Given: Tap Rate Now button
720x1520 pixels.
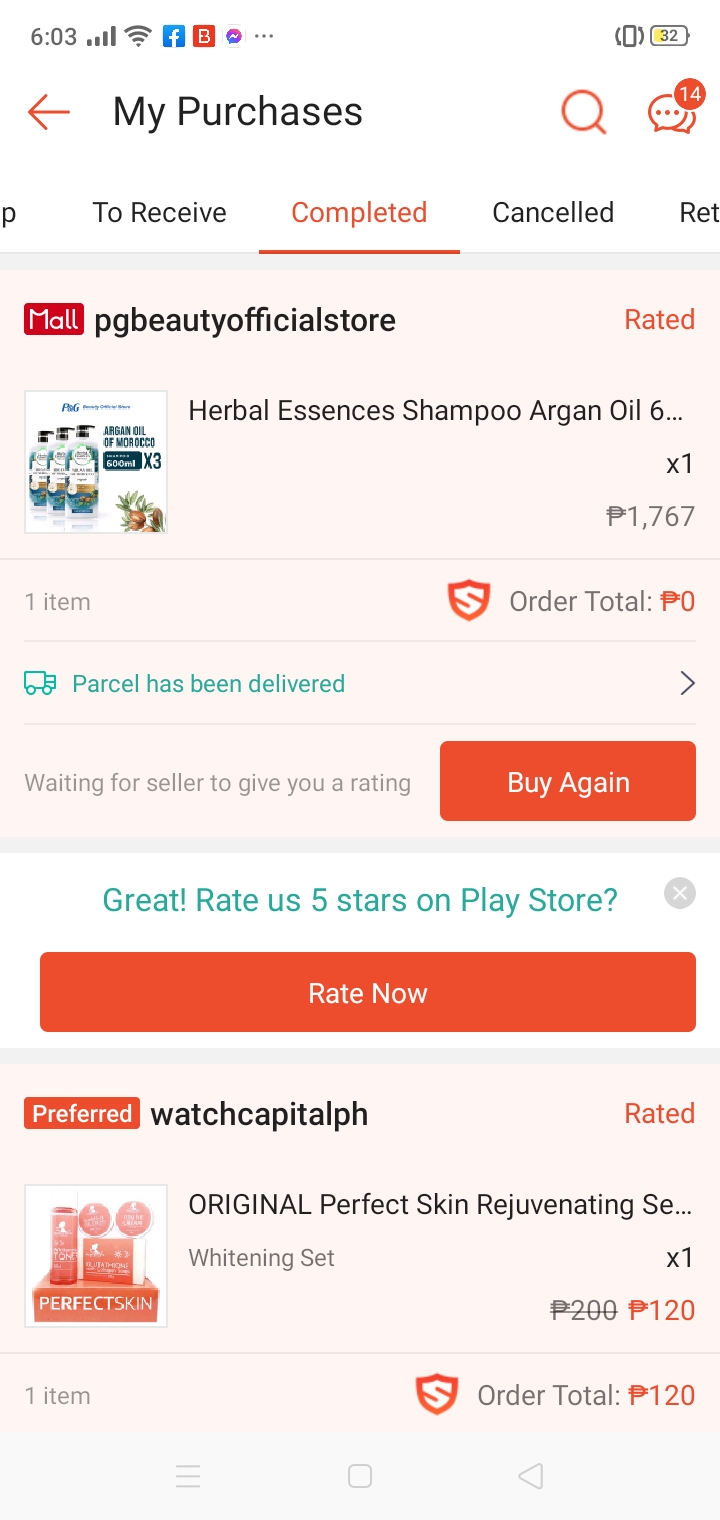Looking at the screenshot, I should pyautogui.click(x=368, y=992).
